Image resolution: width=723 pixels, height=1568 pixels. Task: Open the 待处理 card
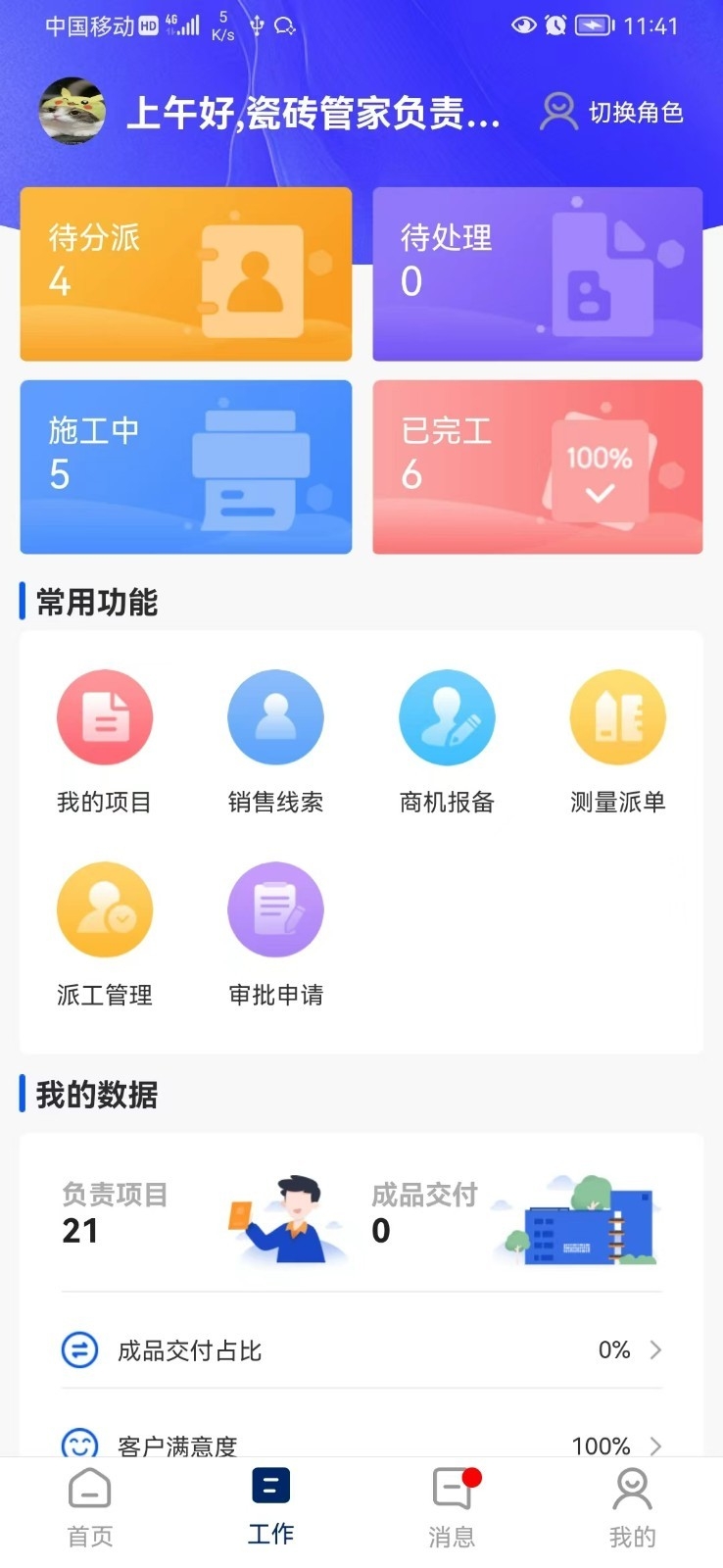click(x=537, y=273)
